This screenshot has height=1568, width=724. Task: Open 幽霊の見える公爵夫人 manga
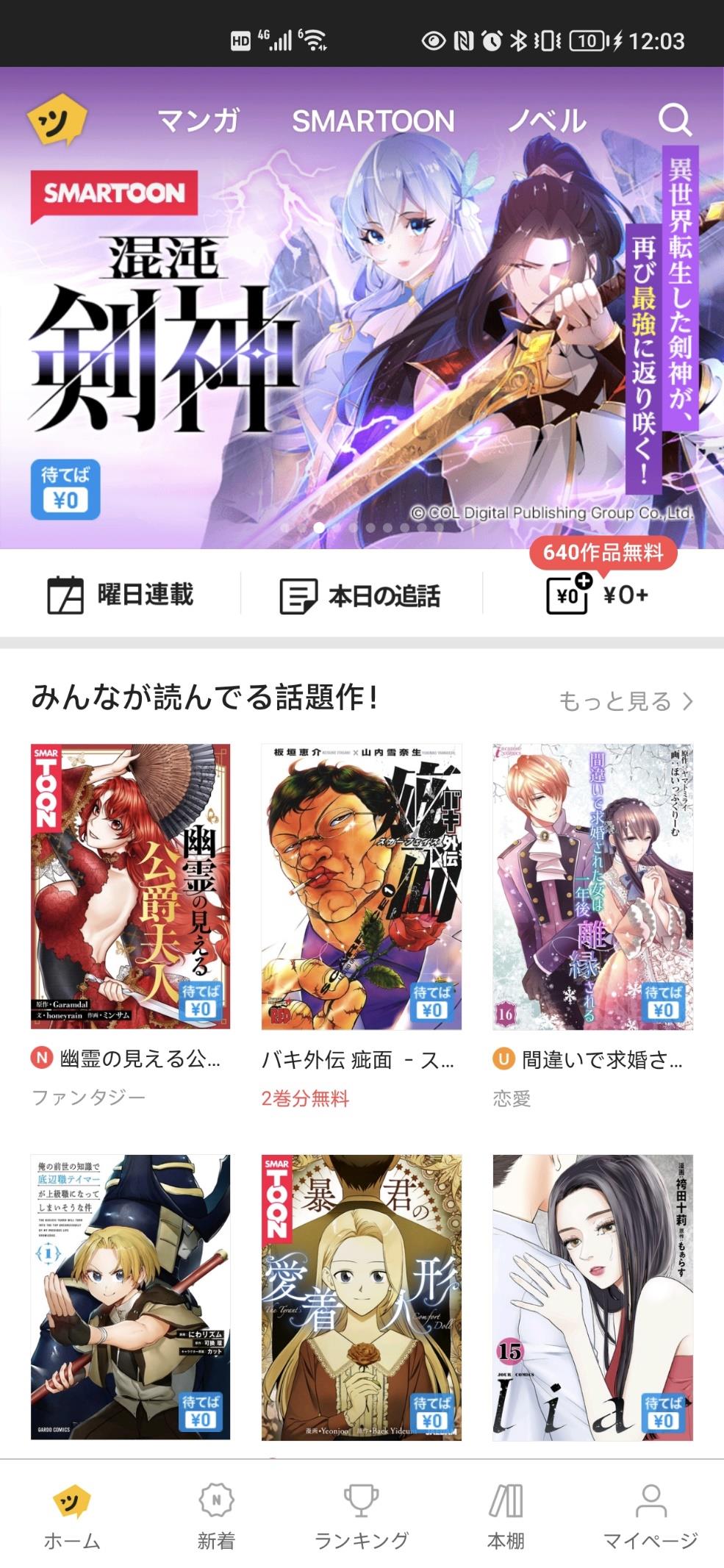[130, 886]
